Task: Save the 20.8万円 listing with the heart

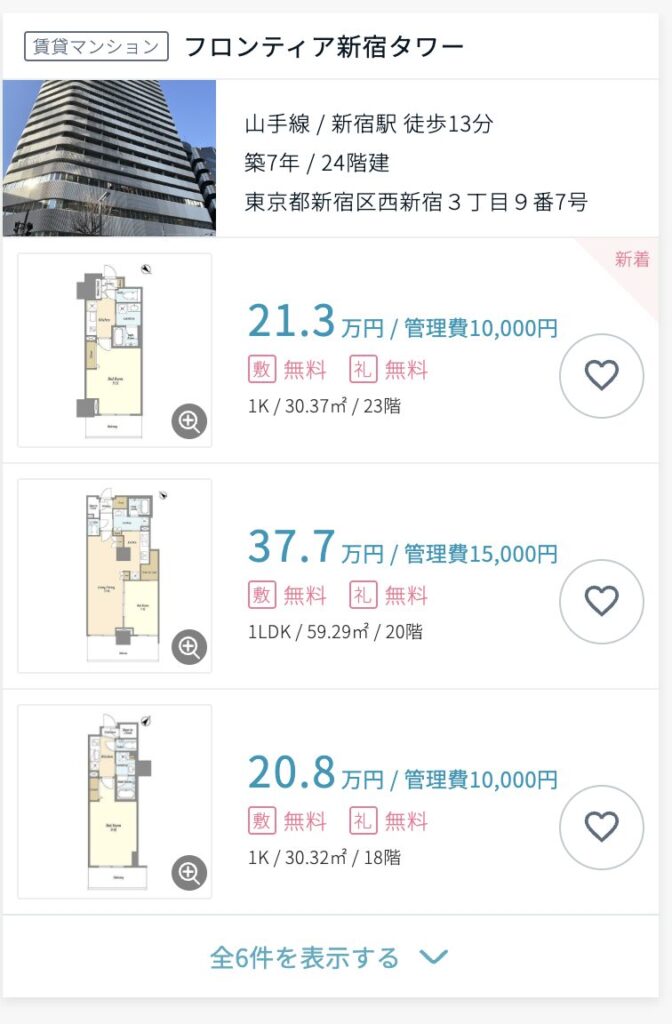Action: pyautogui.click(x=601, y=827)
